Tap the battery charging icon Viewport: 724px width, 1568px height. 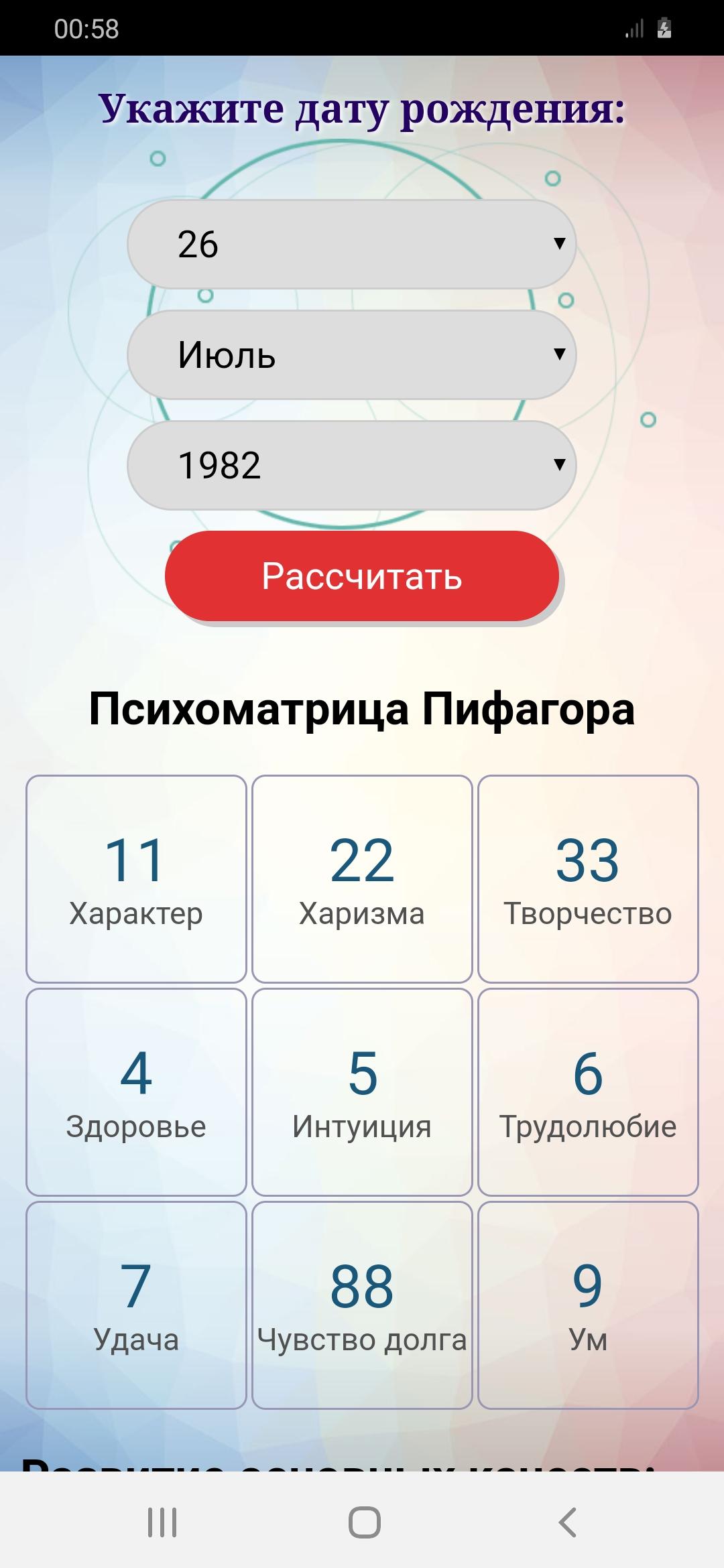pyautogui.click(x=664, y=28)
